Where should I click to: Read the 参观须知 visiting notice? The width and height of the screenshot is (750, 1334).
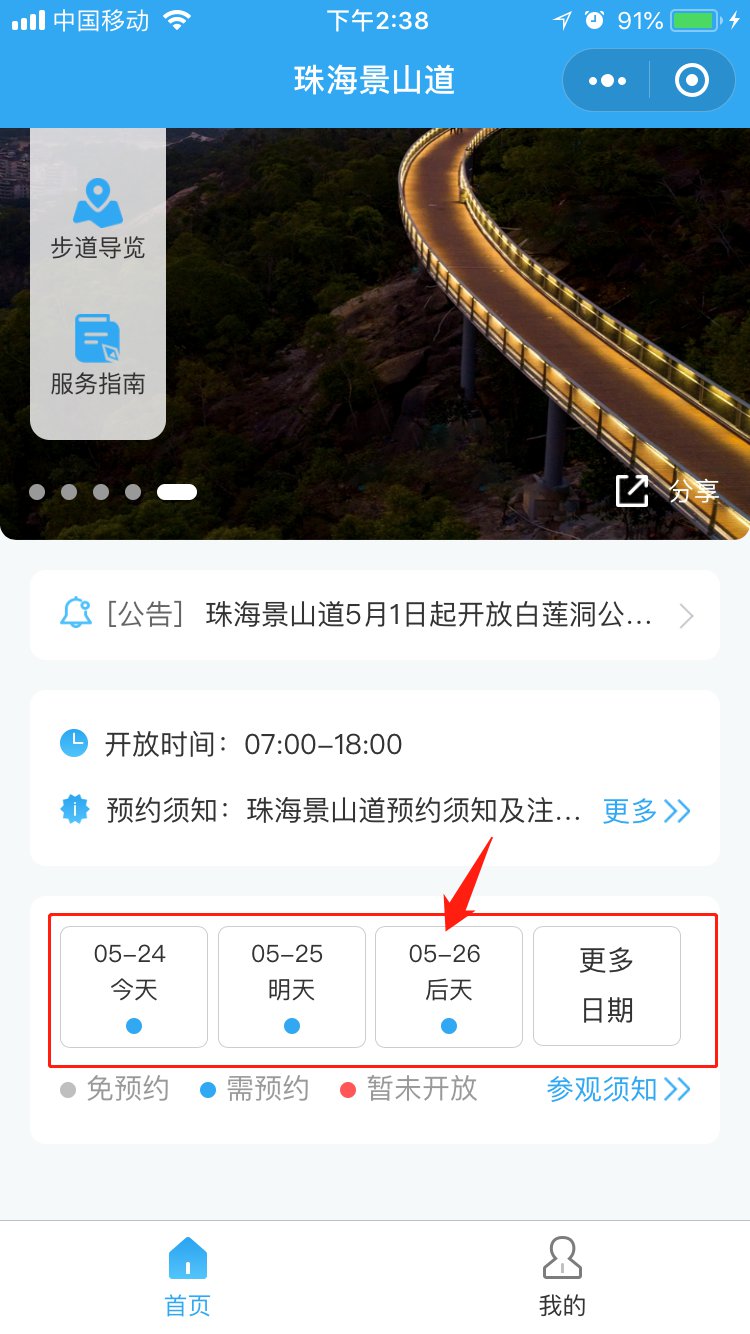[x=618, y=1088]
